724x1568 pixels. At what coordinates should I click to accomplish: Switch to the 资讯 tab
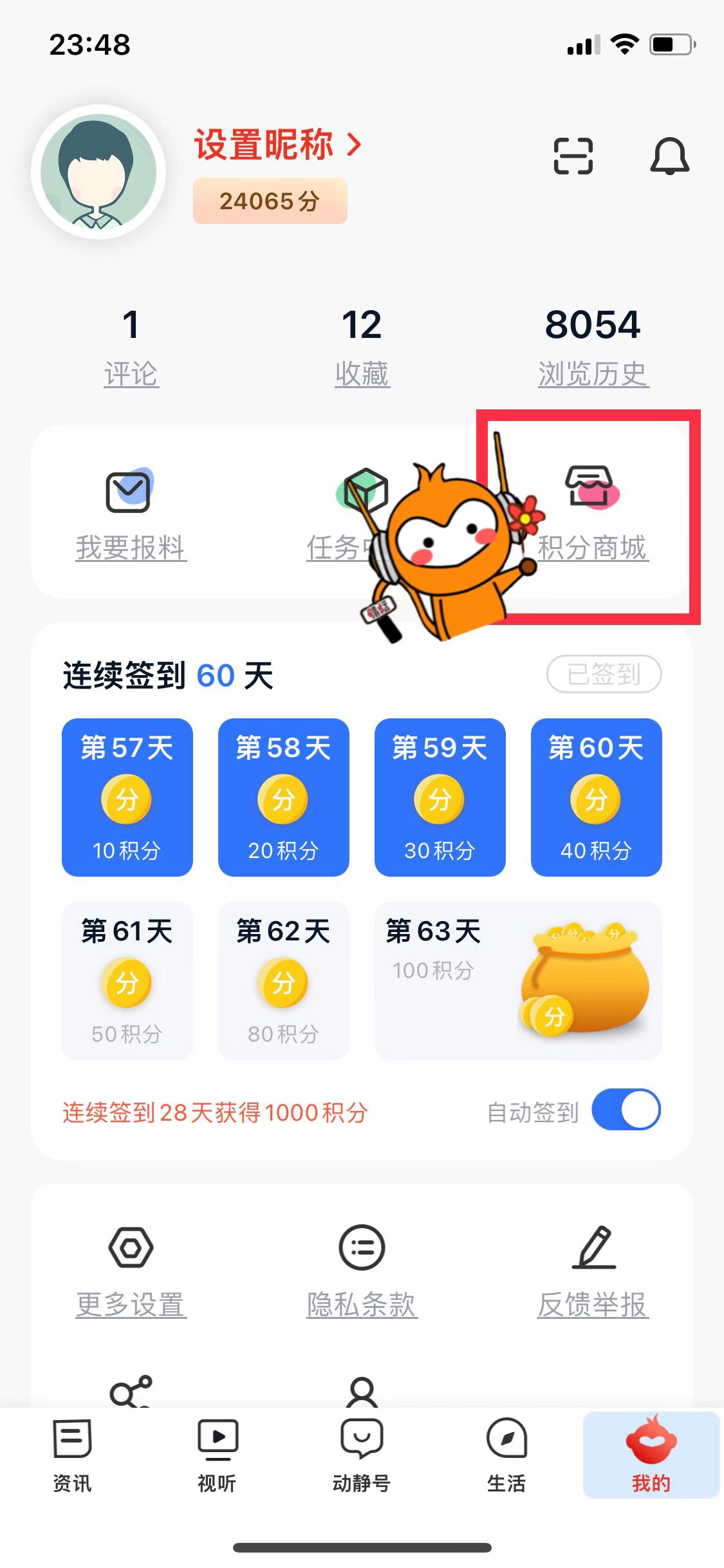click(72, 1456)
